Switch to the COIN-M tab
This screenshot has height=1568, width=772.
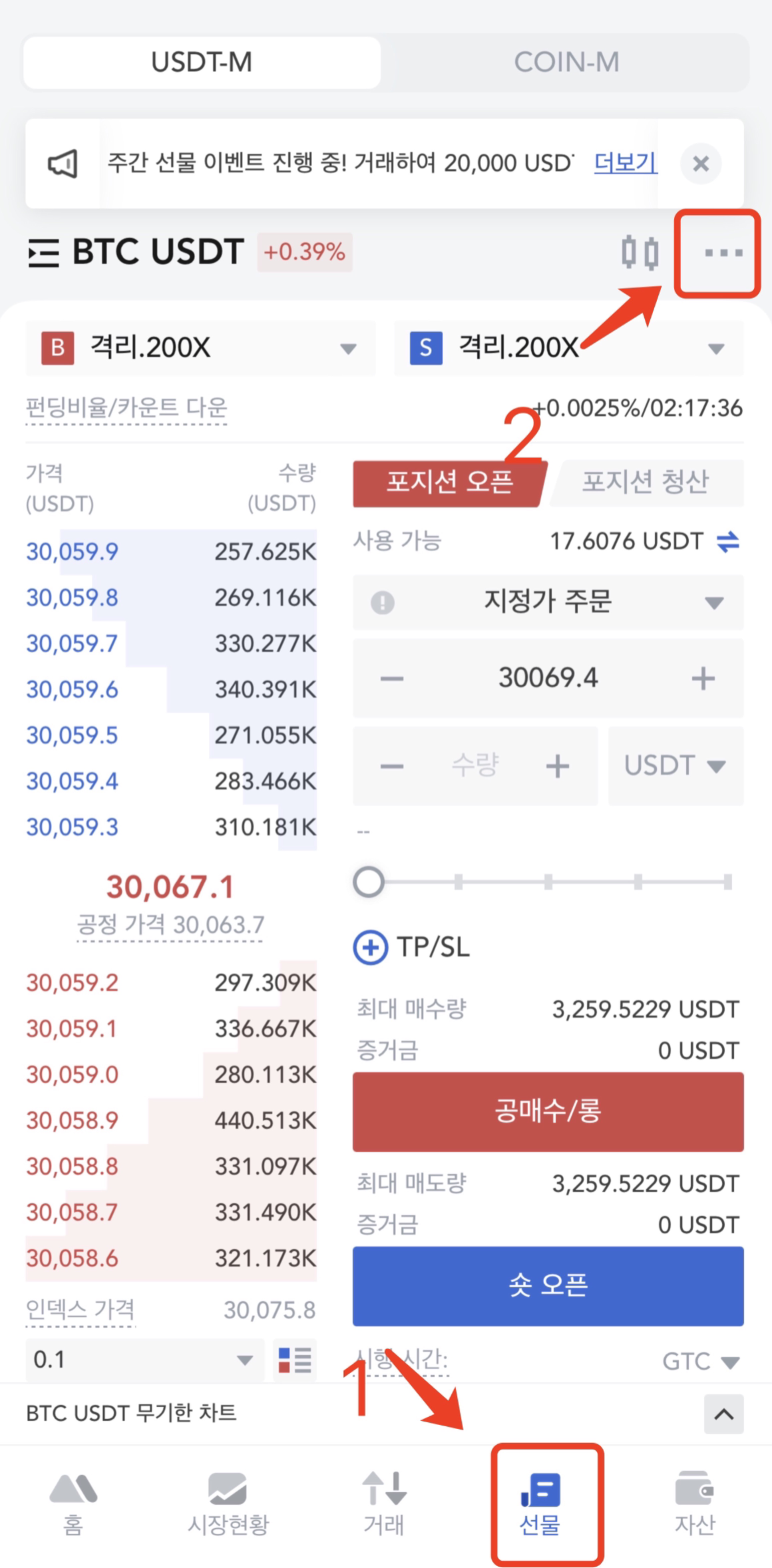[566, 63]
